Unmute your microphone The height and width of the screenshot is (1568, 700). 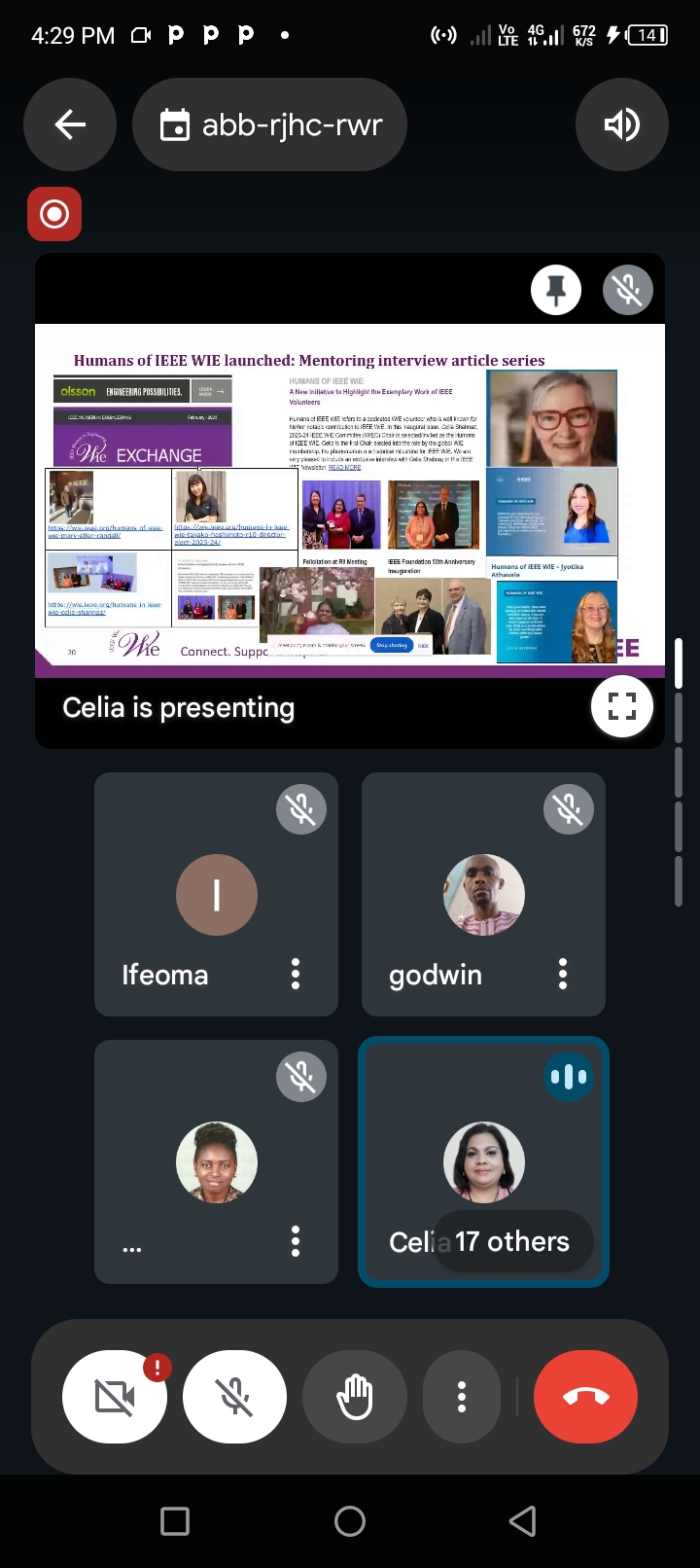(x=234, y=1397)
